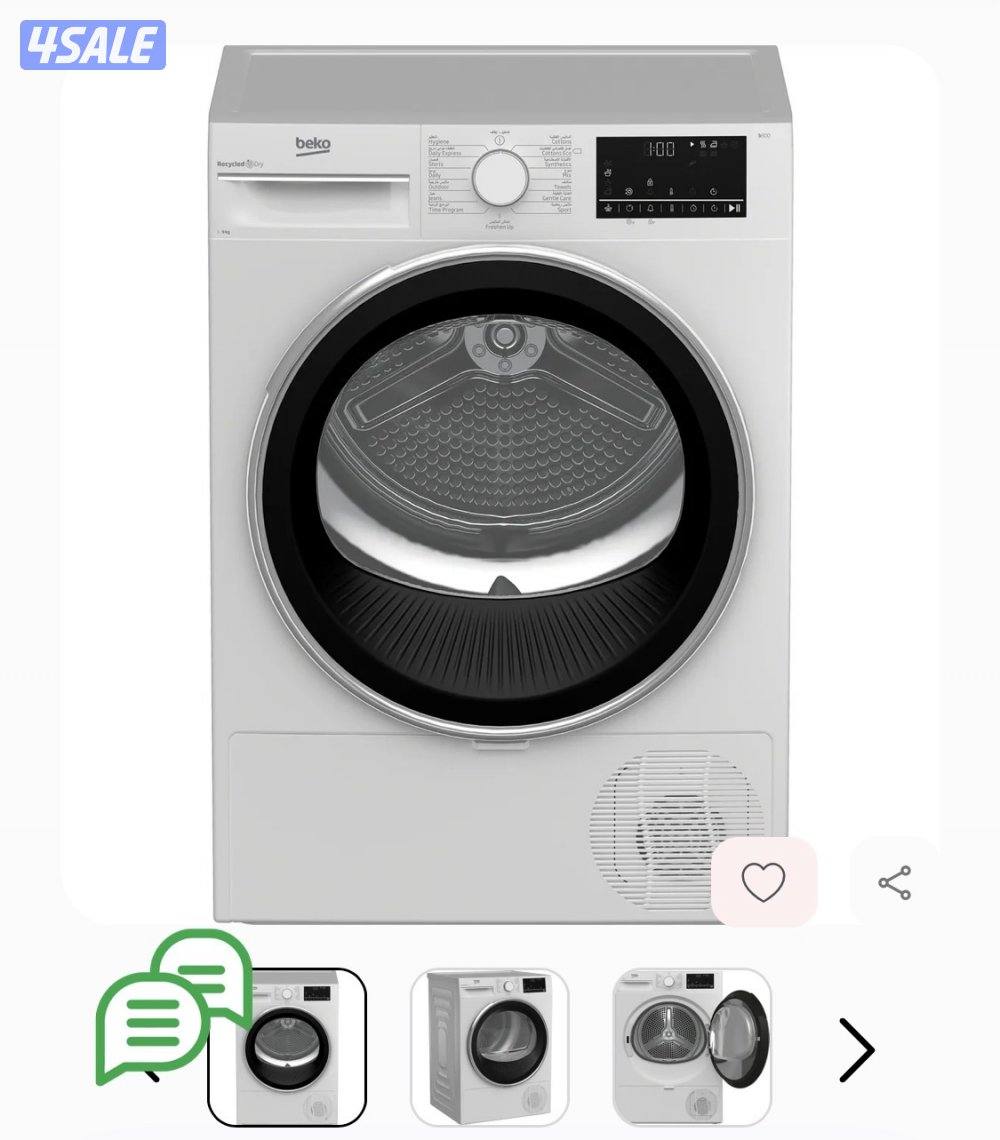The image size is (1000, 1140).
Task: Tap the temperature setting icon on the display
Action: (672, 208)
